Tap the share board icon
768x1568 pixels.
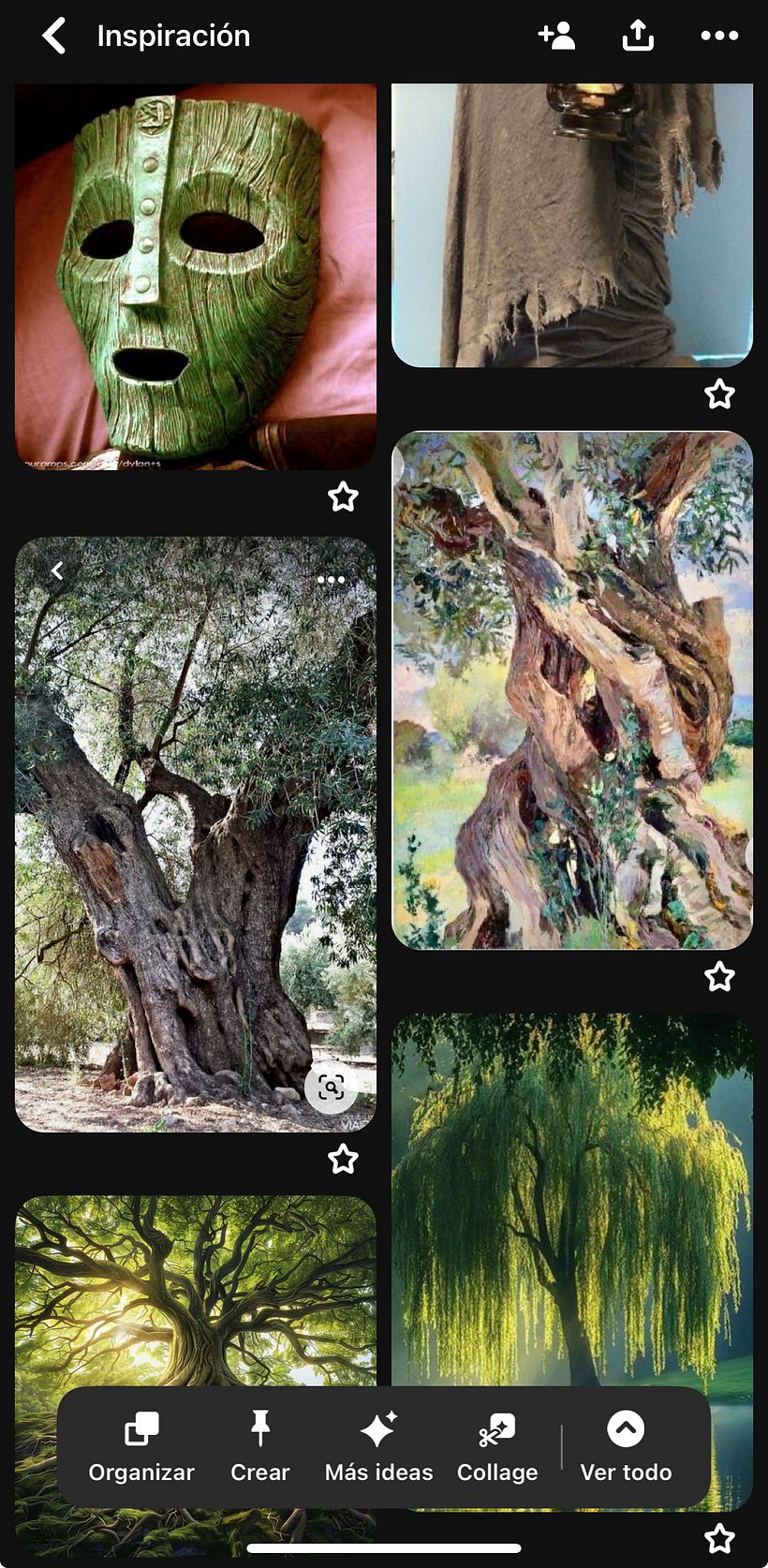pos(637,35)
